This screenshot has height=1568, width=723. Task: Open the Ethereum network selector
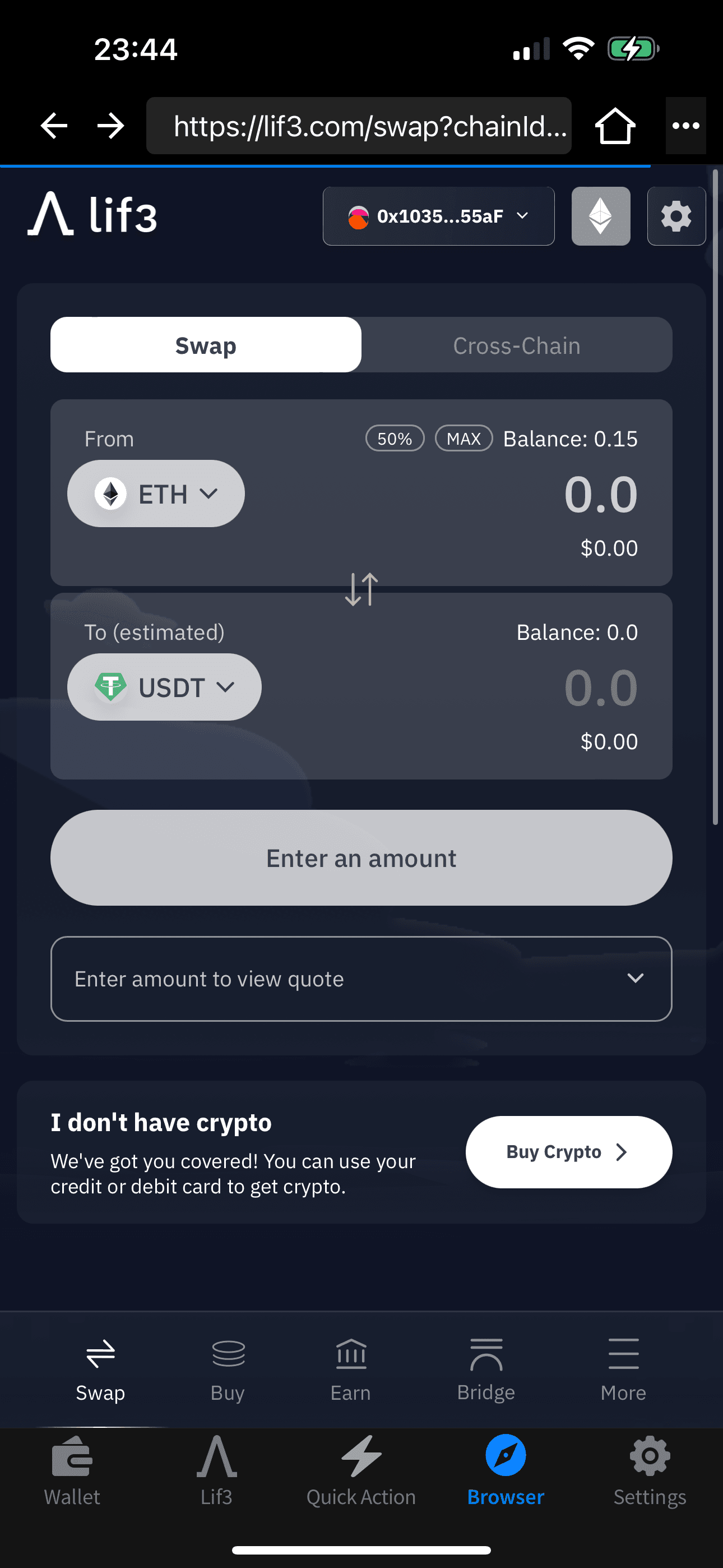pyautogui.click(x=601, y=216)
